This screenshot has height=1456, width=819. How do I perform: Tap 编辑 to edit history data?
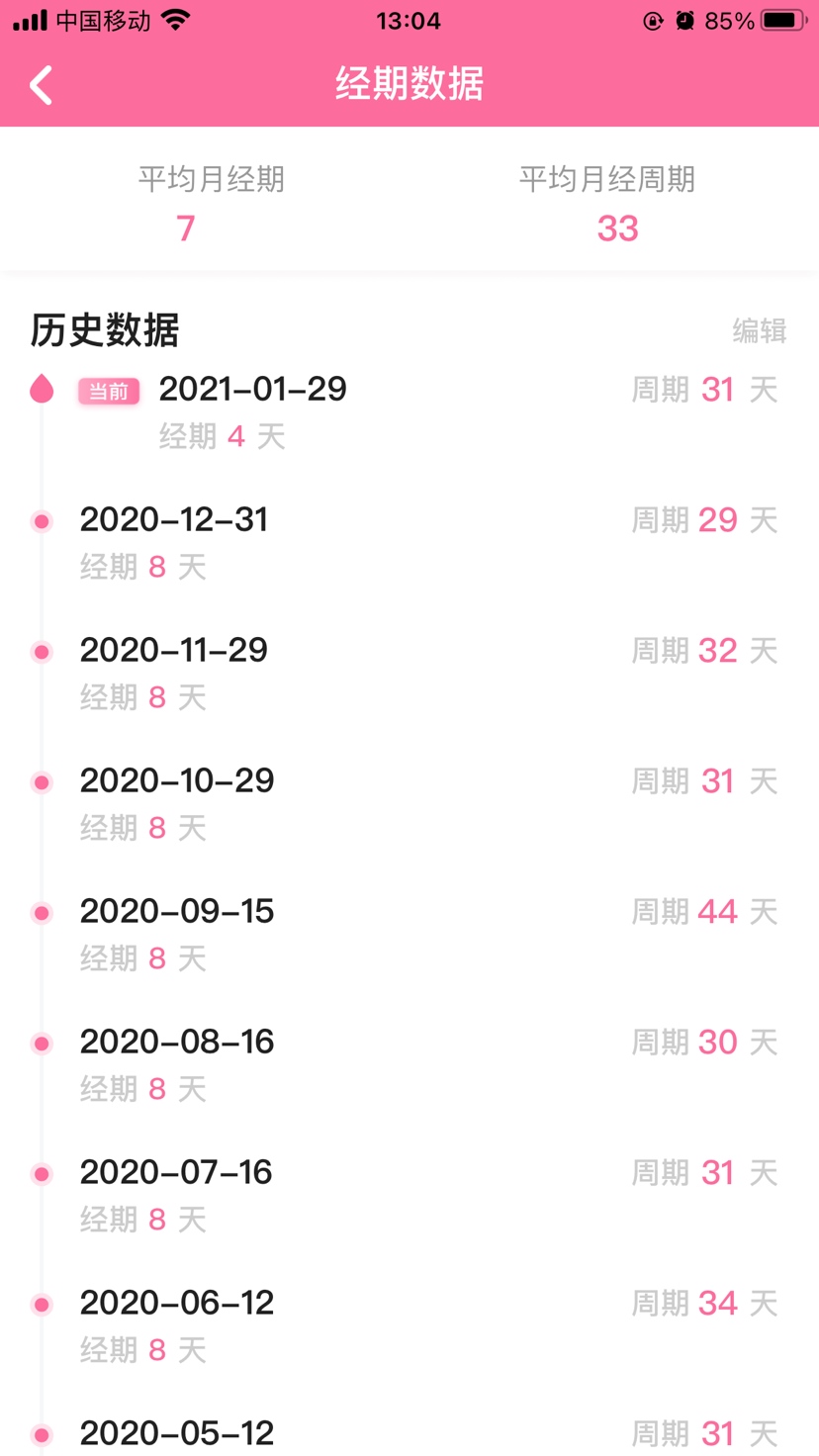(x=759, y=330)
